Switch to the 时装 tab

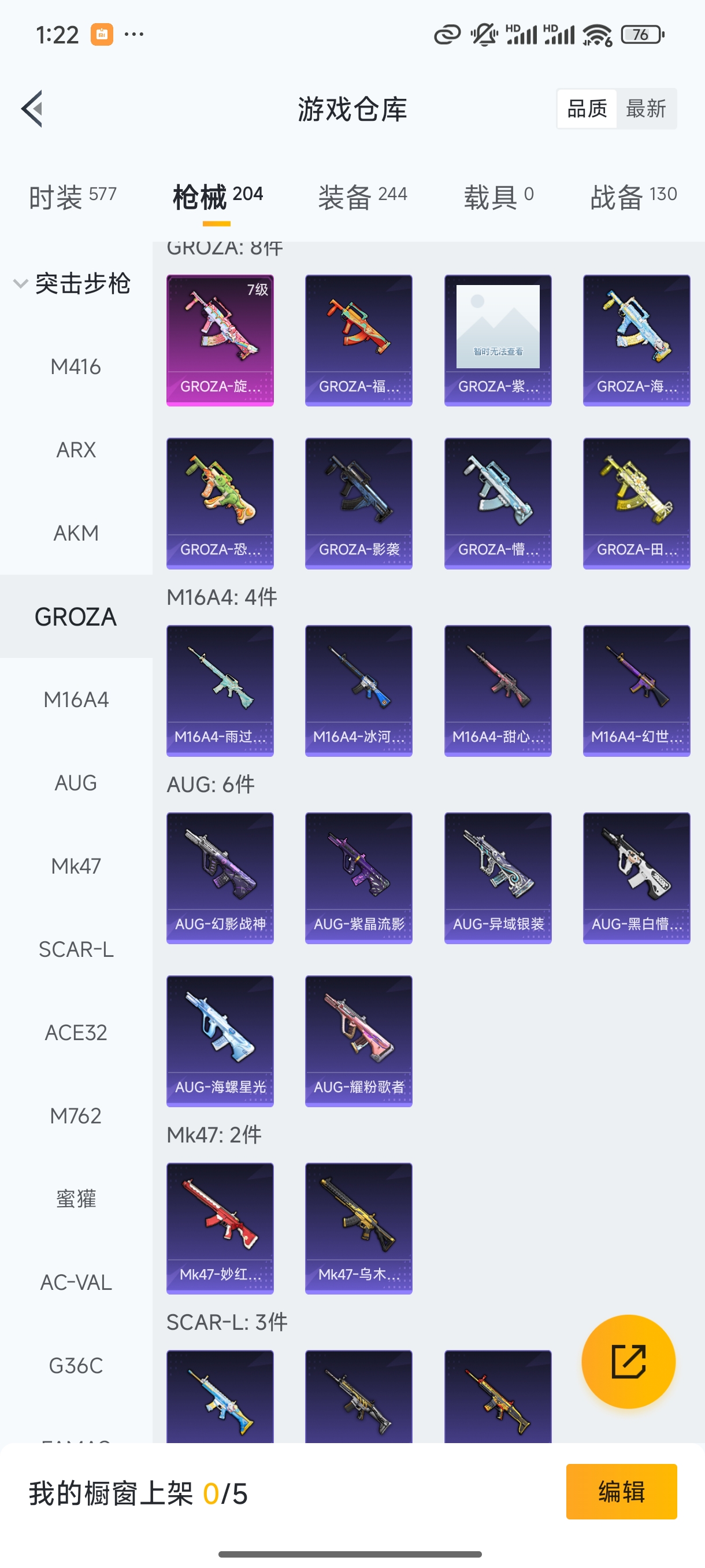(72, 197)
